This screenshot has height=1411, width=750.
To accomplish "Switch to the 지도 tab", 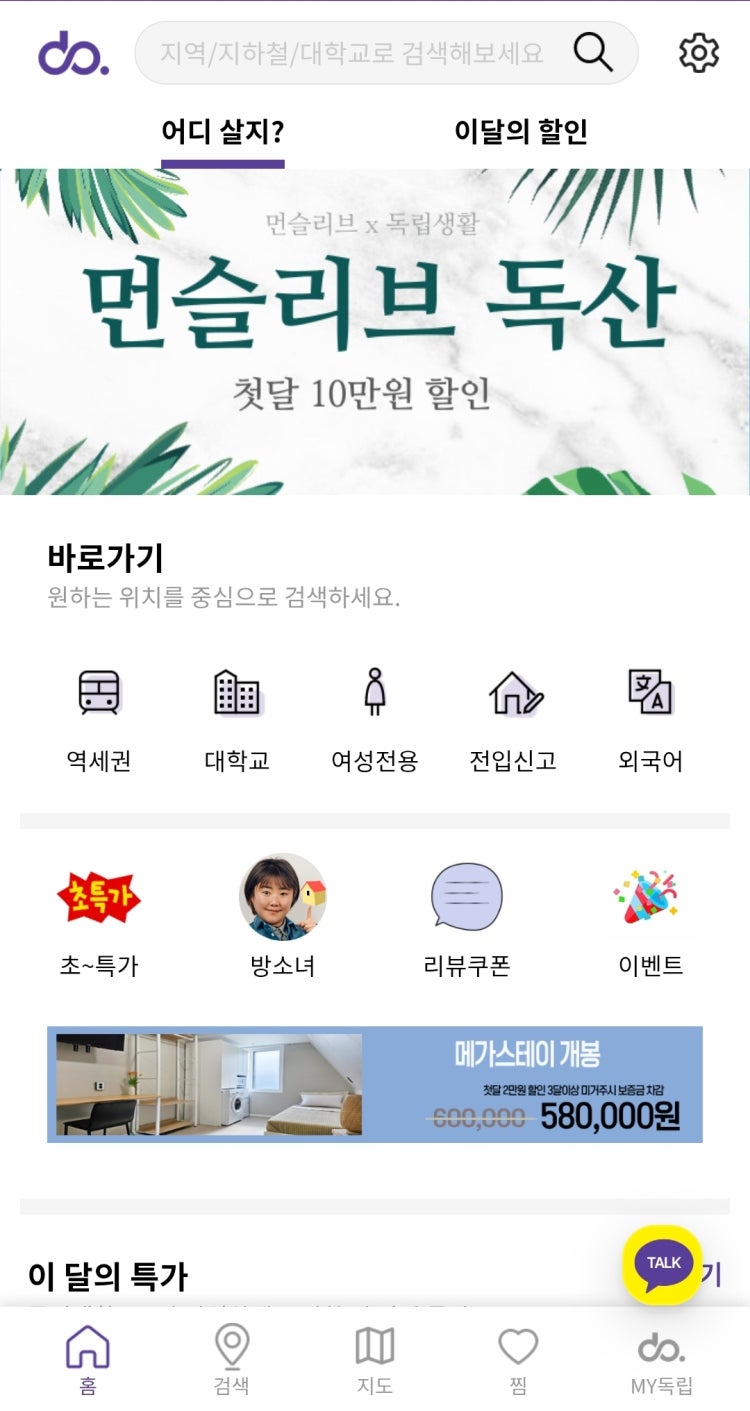I will pyautogui.click(x=375, y=1359).
